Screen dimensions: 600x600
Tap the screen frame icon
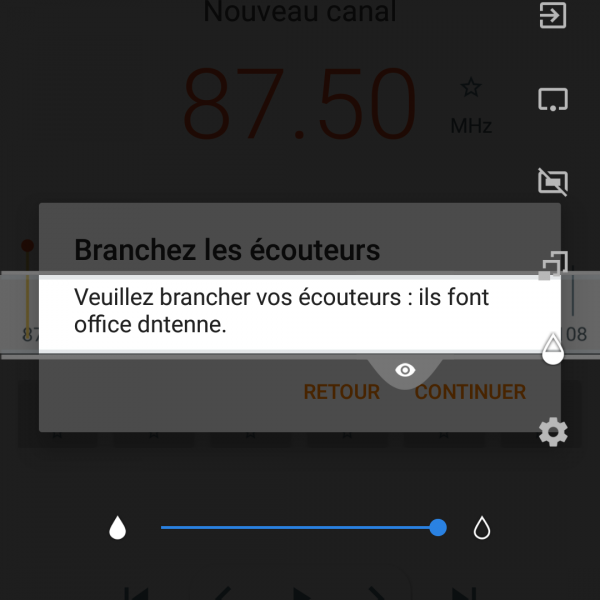(x=553, y=99)
